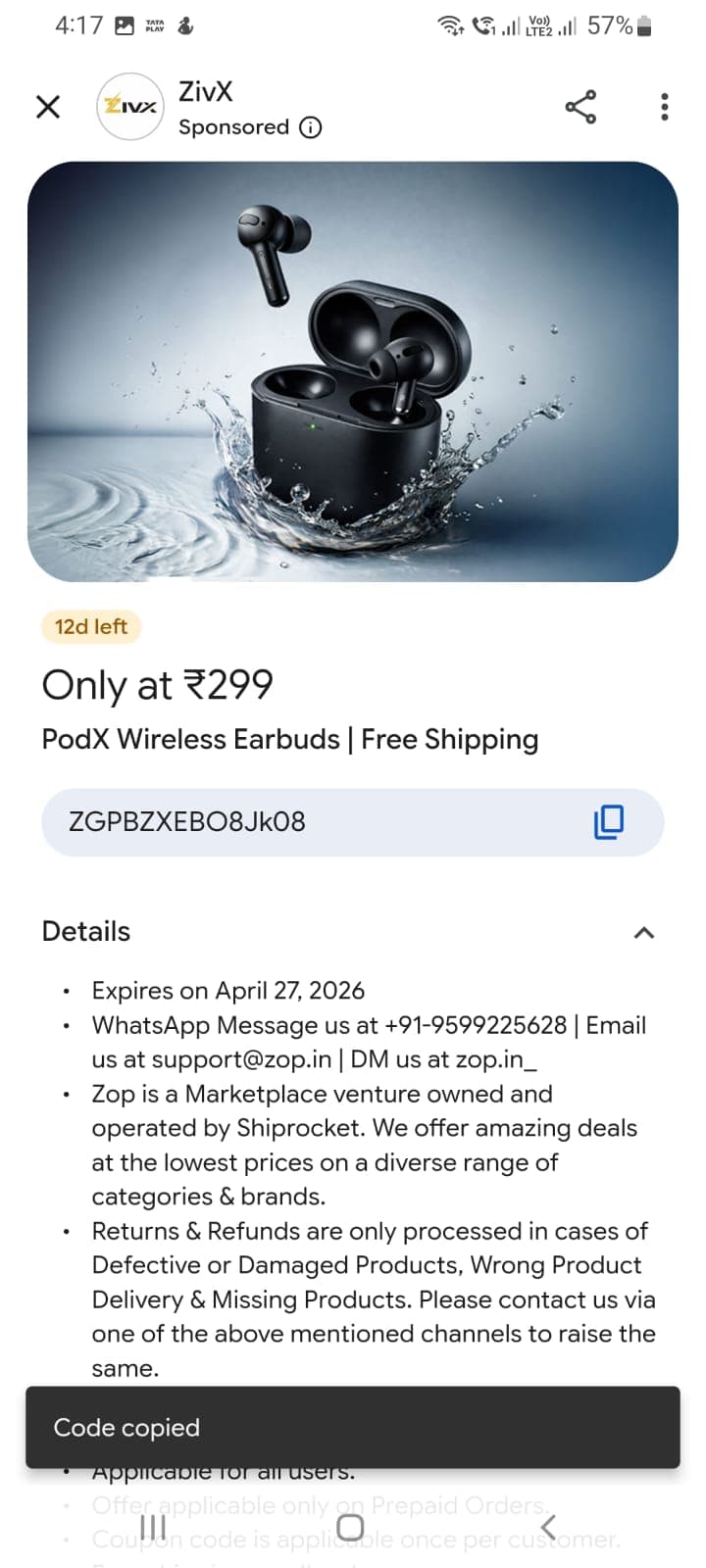The image size is (706, 1568).
Task: Go back using system navigation
Action: click(x=548, y=1527)
